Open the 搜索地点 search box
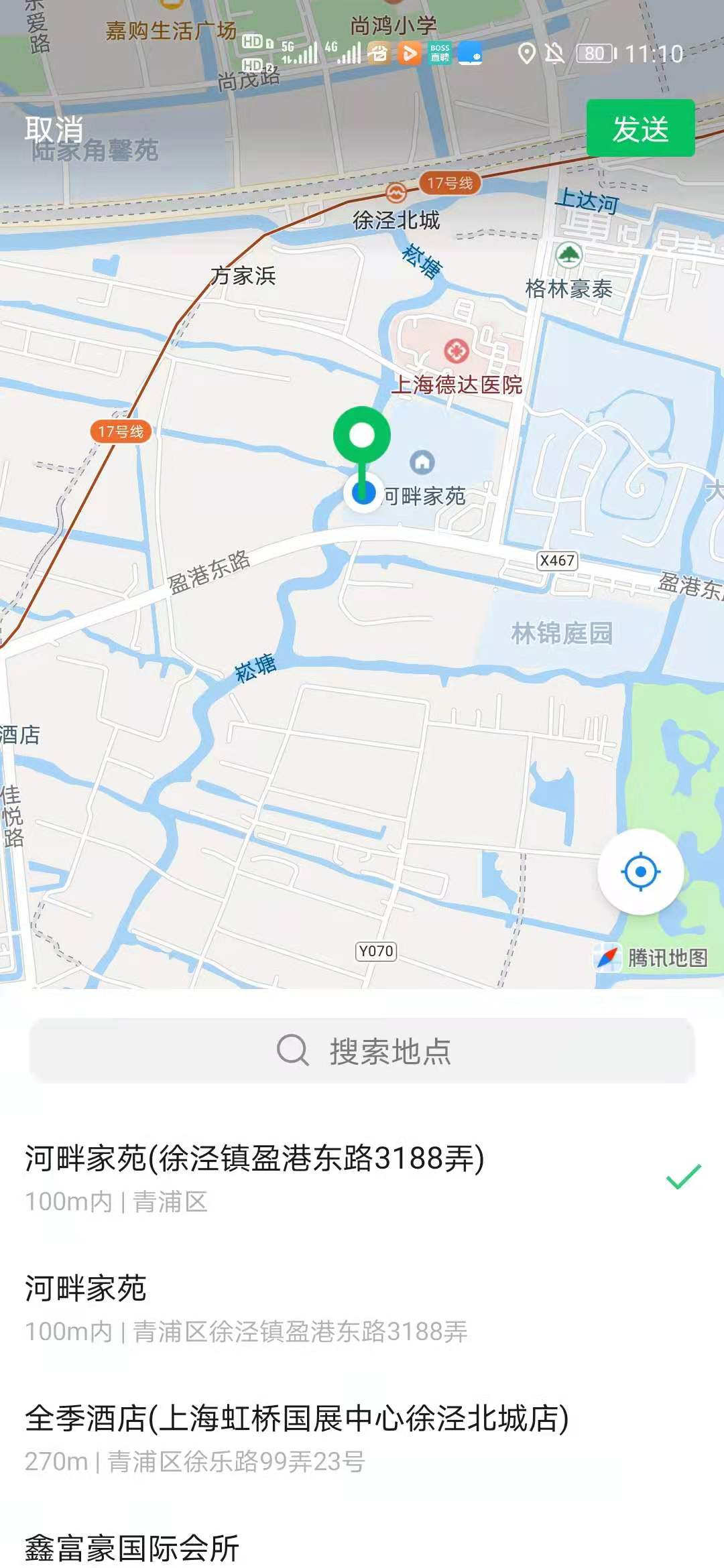Image resolution: width=724 pixels, height=1568 pixels. (x=362, y=1050)
